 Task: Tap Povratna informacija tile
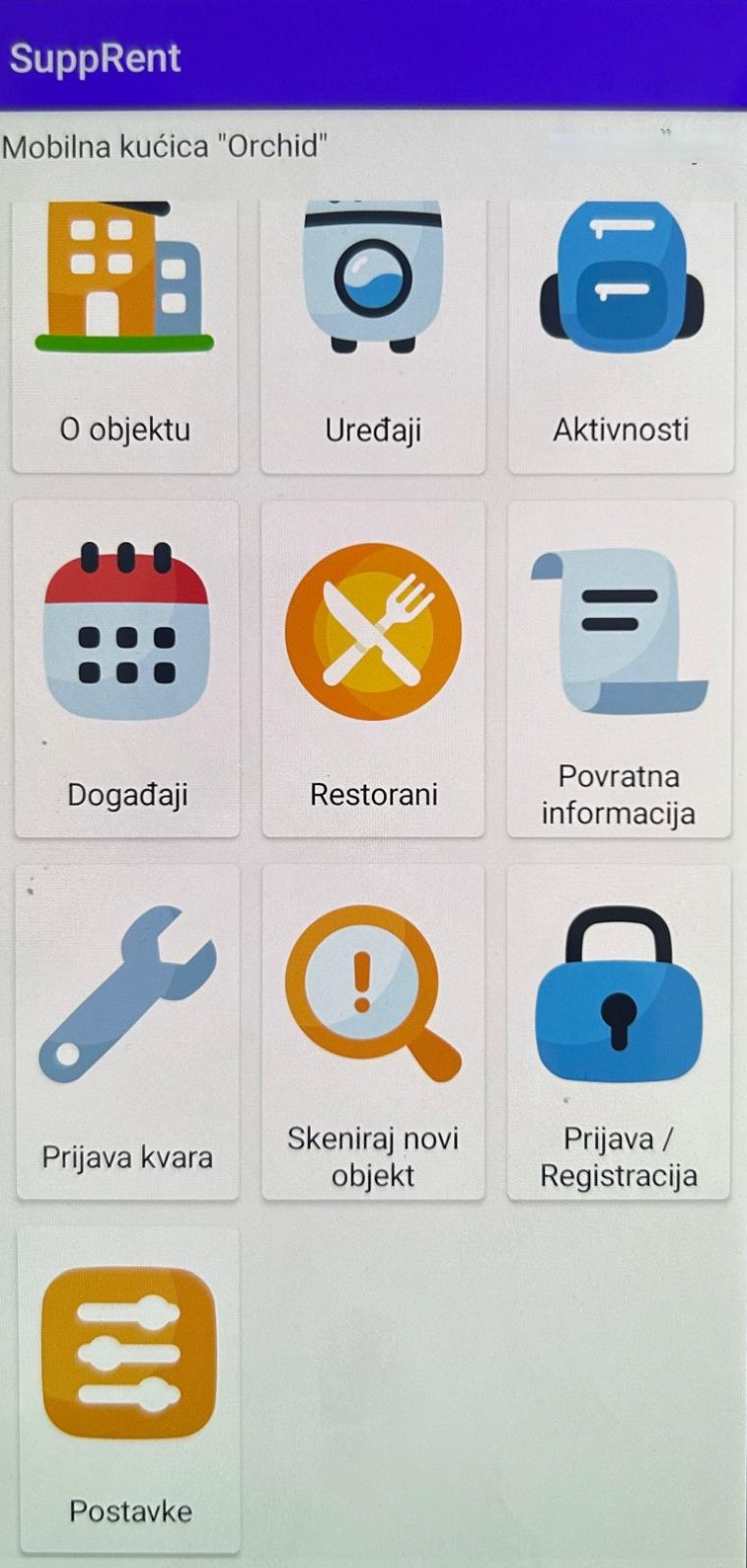tap(619, 668)
